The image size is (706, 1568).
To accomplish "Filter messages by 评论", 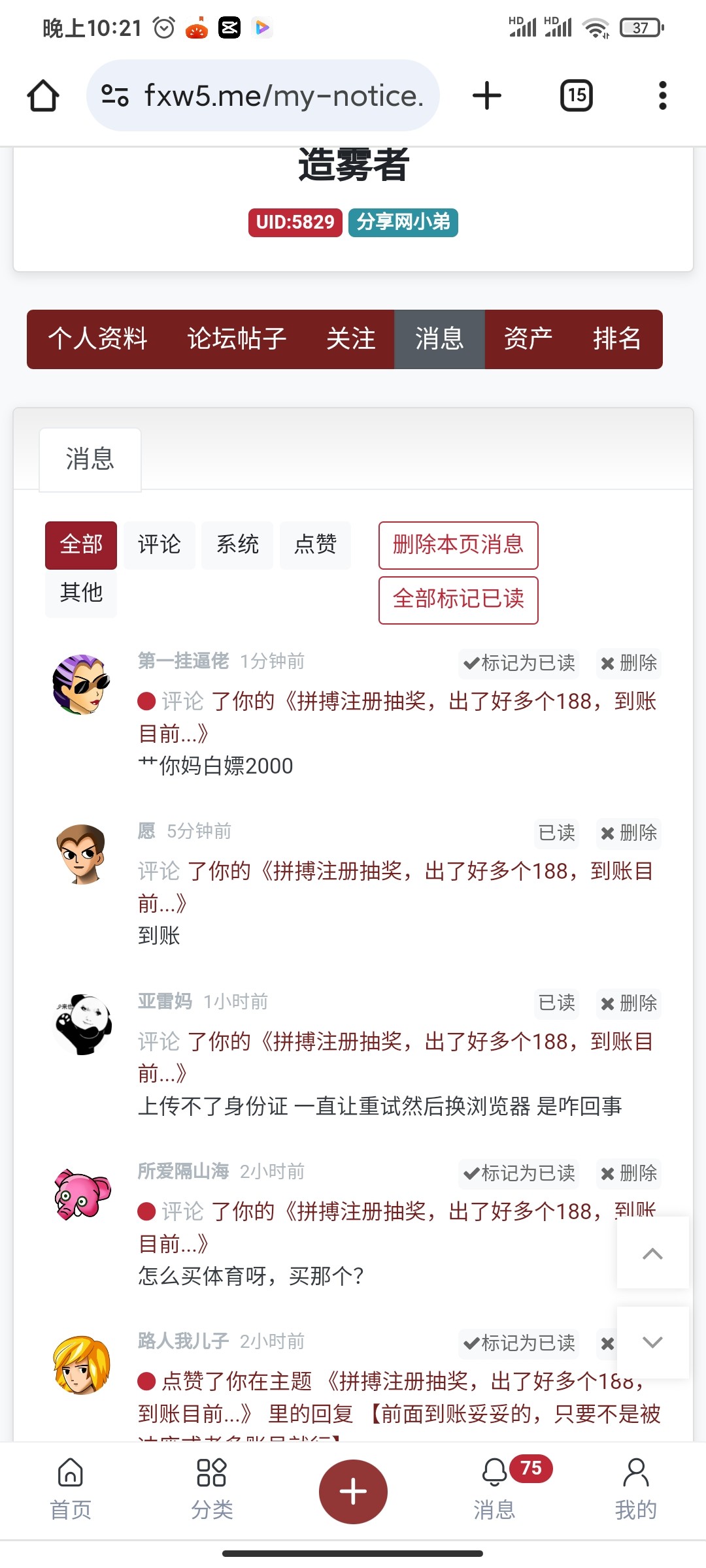I will (x=159, y=545).
